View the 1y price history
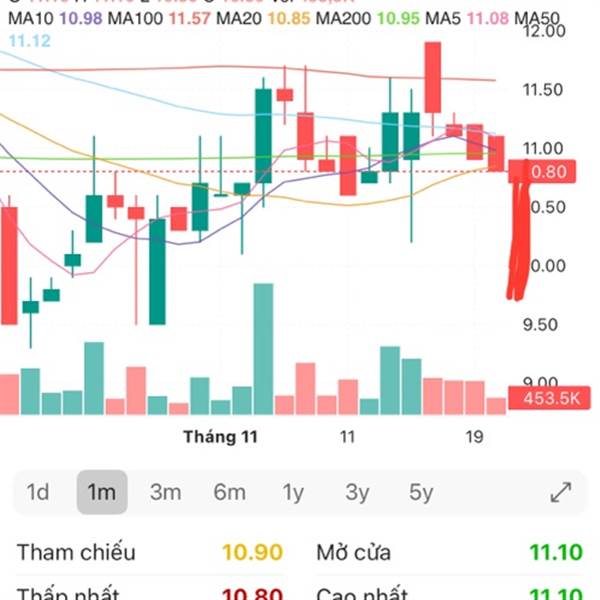 coord(293,492)
